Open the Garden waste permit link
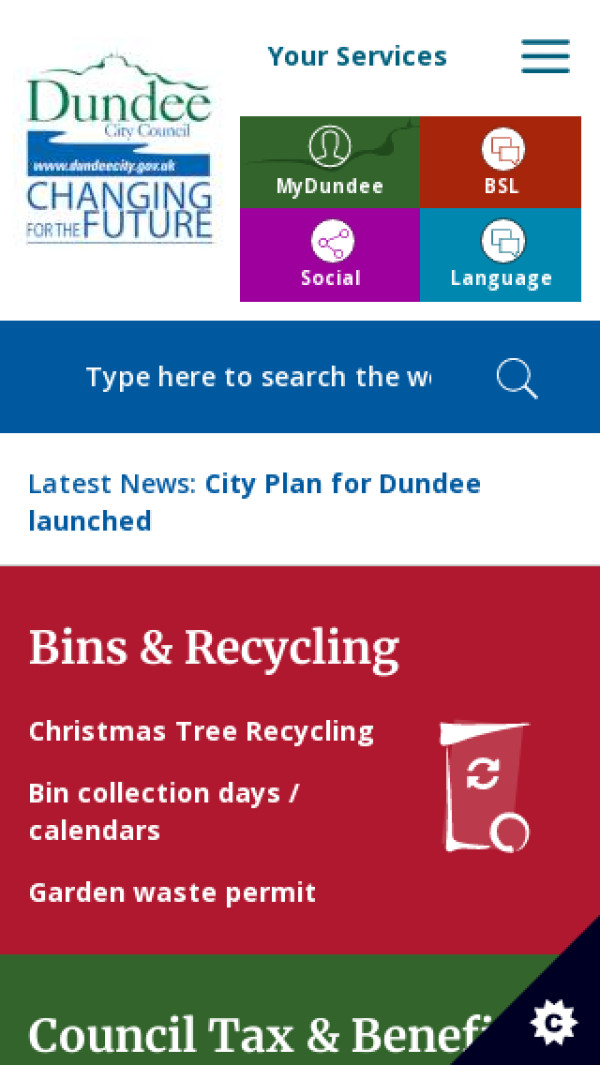This screenshot has height=1065, width=600. pyautogui.click(x=172, y=892)
